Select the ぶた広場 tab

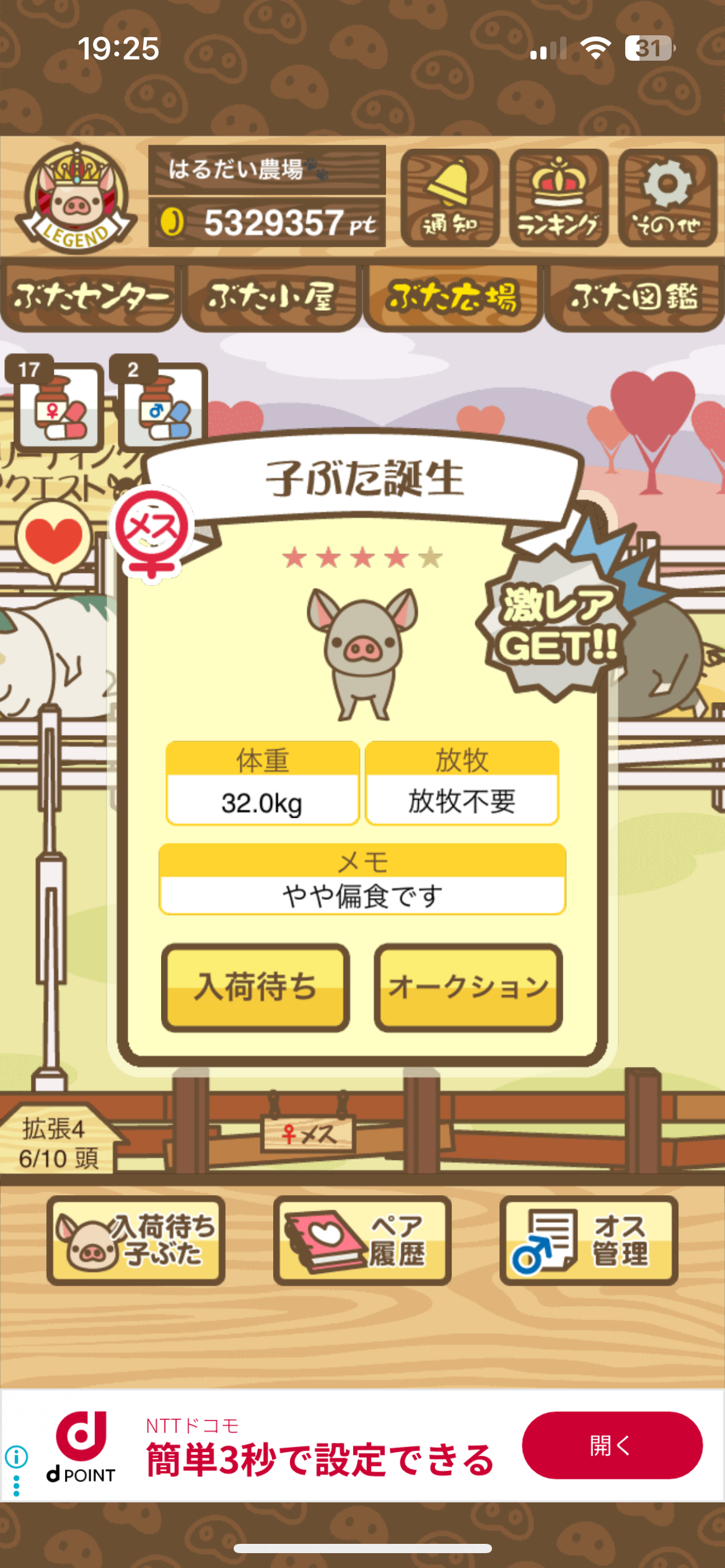(x=452, y=298)
